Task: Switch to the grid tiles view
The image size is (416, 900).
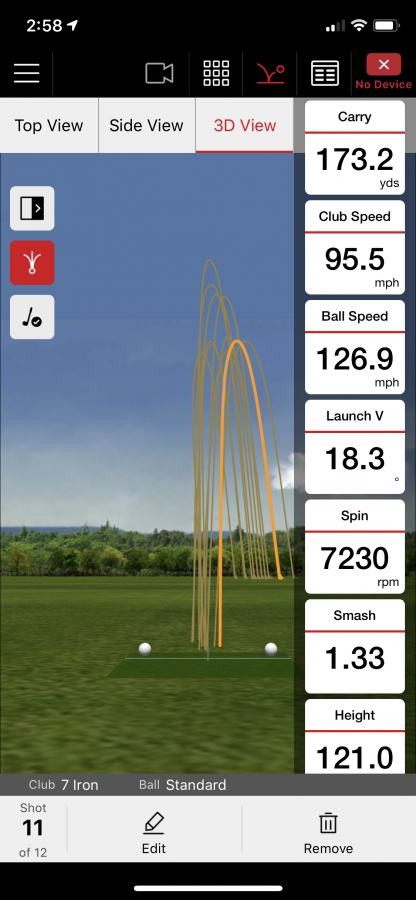Action: click(216, 73)
